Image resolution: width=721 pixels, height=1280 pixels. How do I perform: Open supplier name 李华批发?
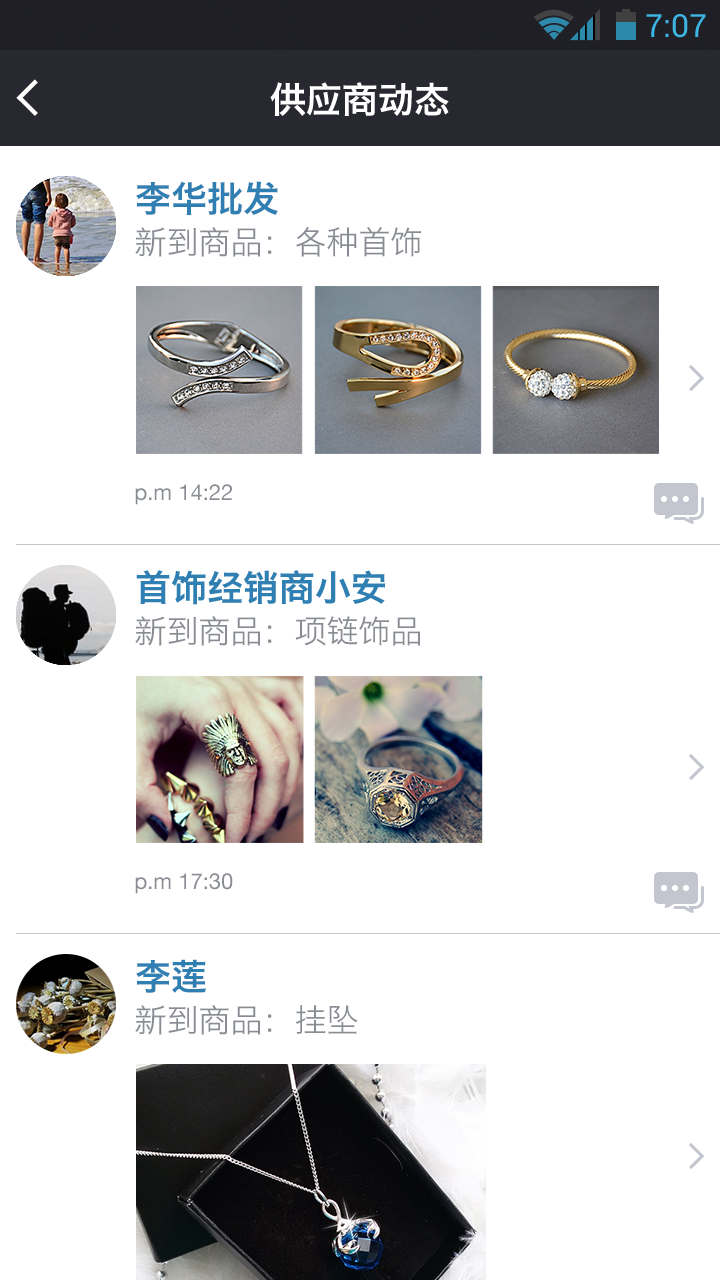click(x=206, y=199)
